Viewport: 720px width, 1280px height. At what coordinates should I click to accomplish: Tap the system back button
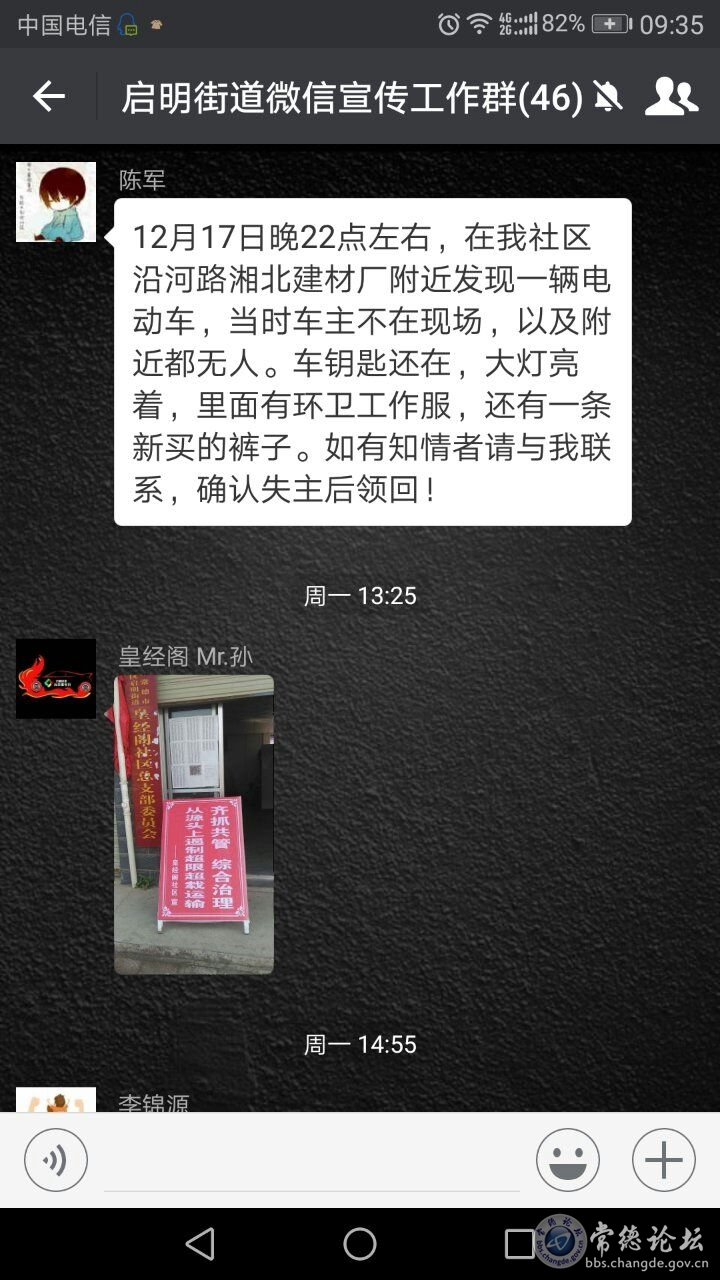click(200, 1244)
